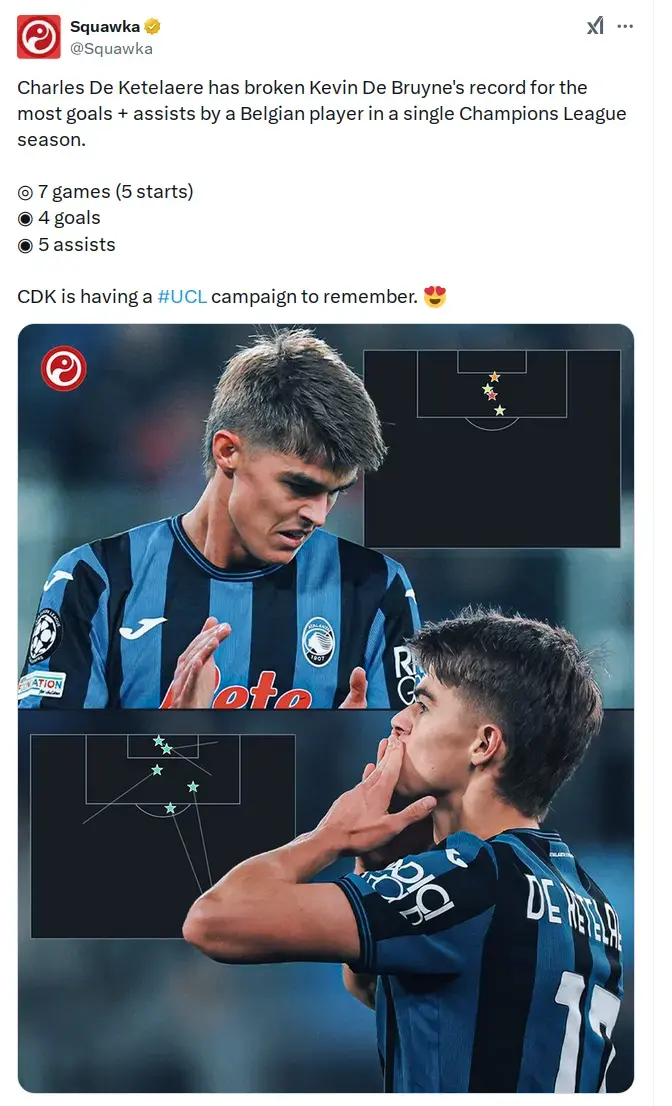The width and height of the screenshot is (672, 1106).
Task: Open Squawka's profile avatar
Action: point(39,37)
